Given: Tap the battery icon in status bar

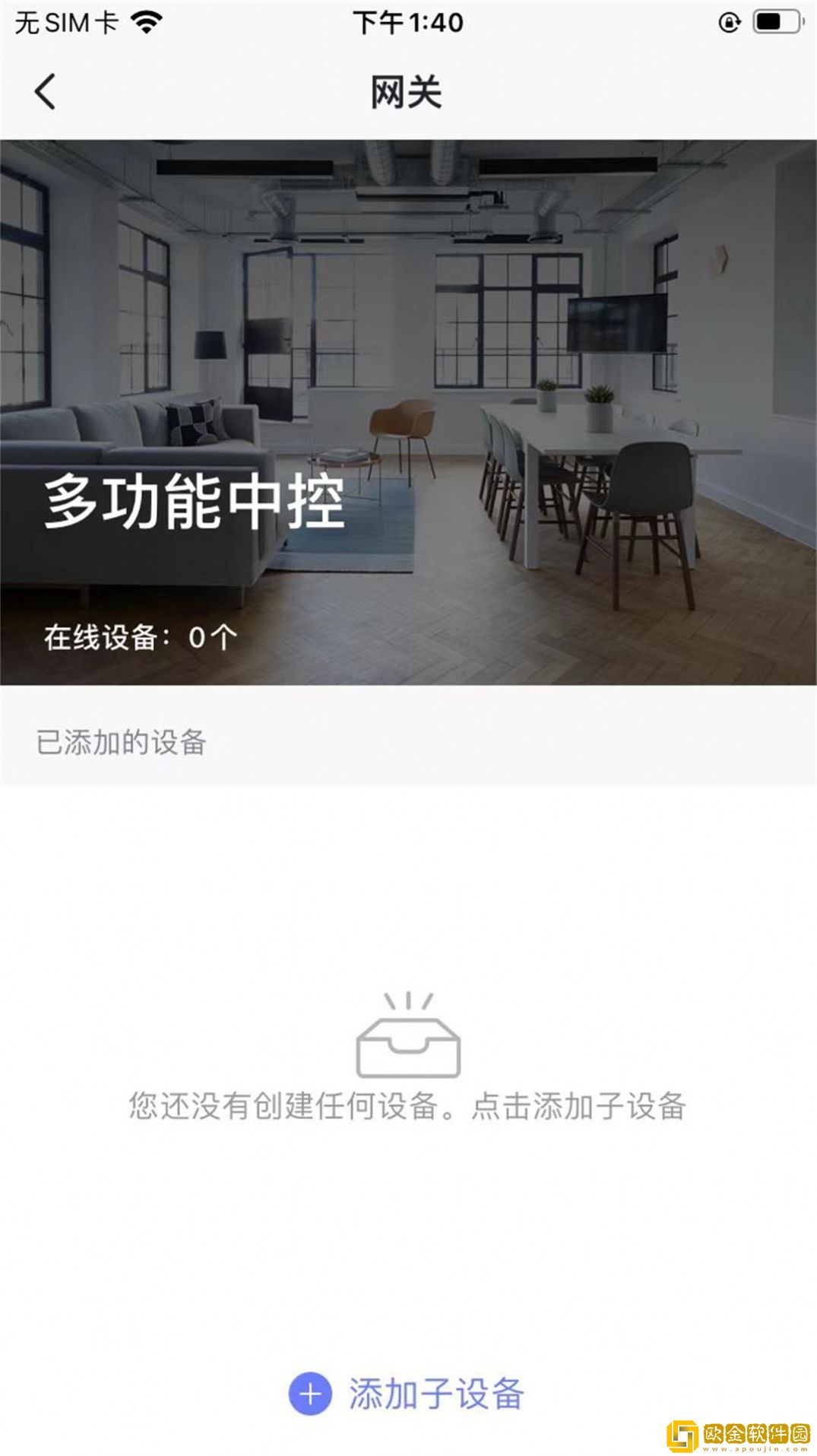Looking at the screenshot, I should click(775, 21).
